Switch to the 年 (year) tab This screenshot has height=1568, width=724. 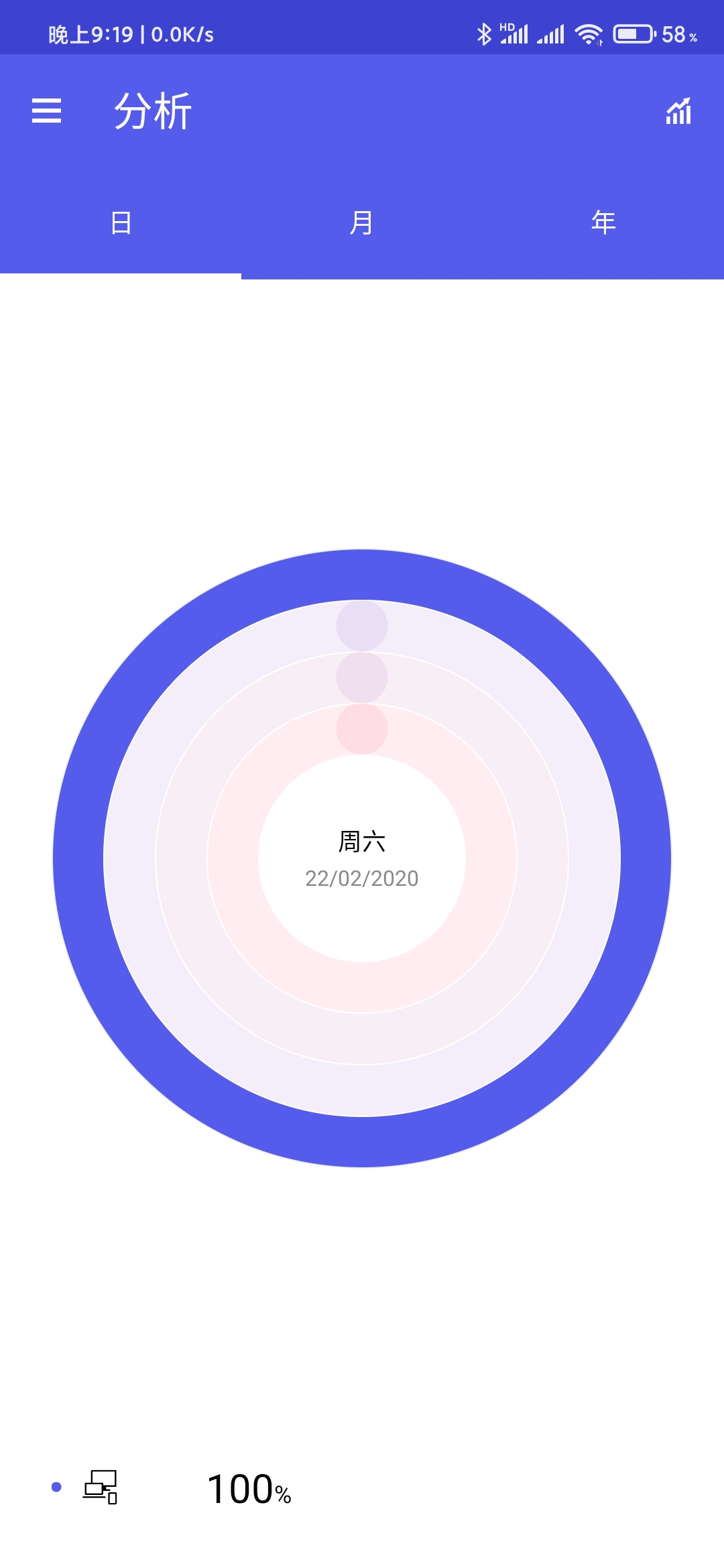point(603,222)
